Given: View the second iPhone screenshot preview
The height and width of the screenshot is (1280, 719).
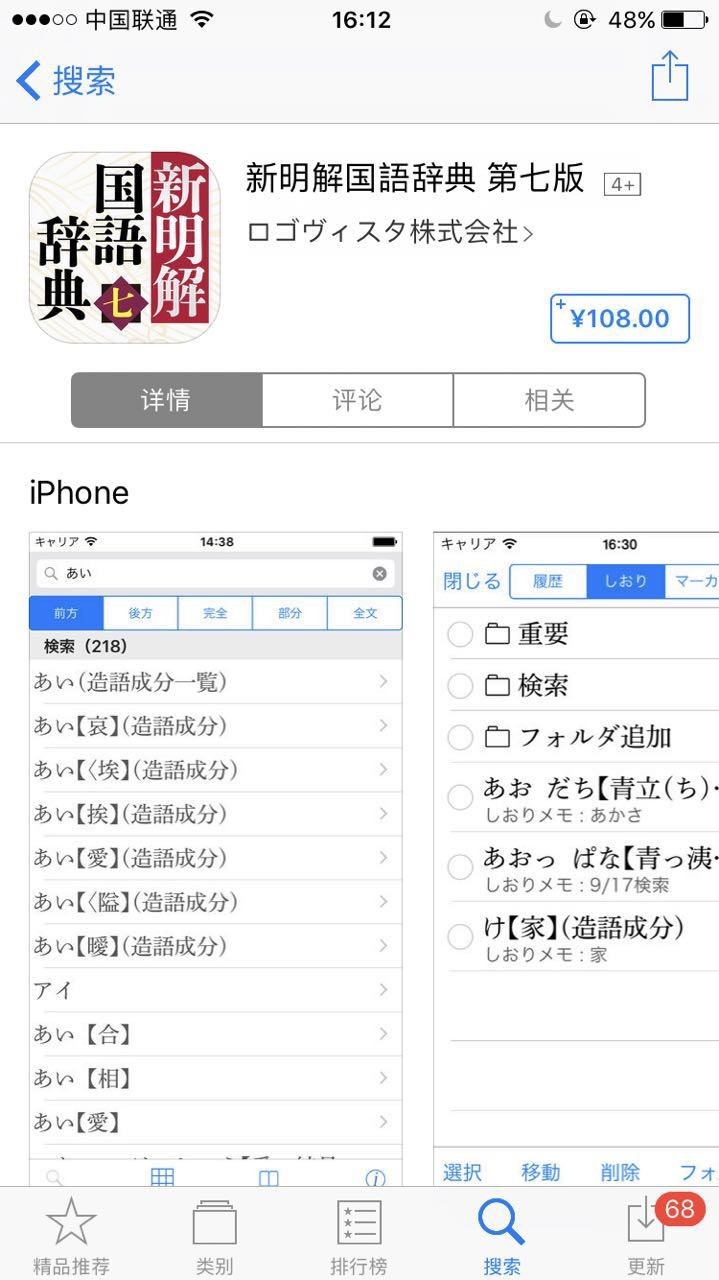Looking at the screenshot, I should pos(577,860).
